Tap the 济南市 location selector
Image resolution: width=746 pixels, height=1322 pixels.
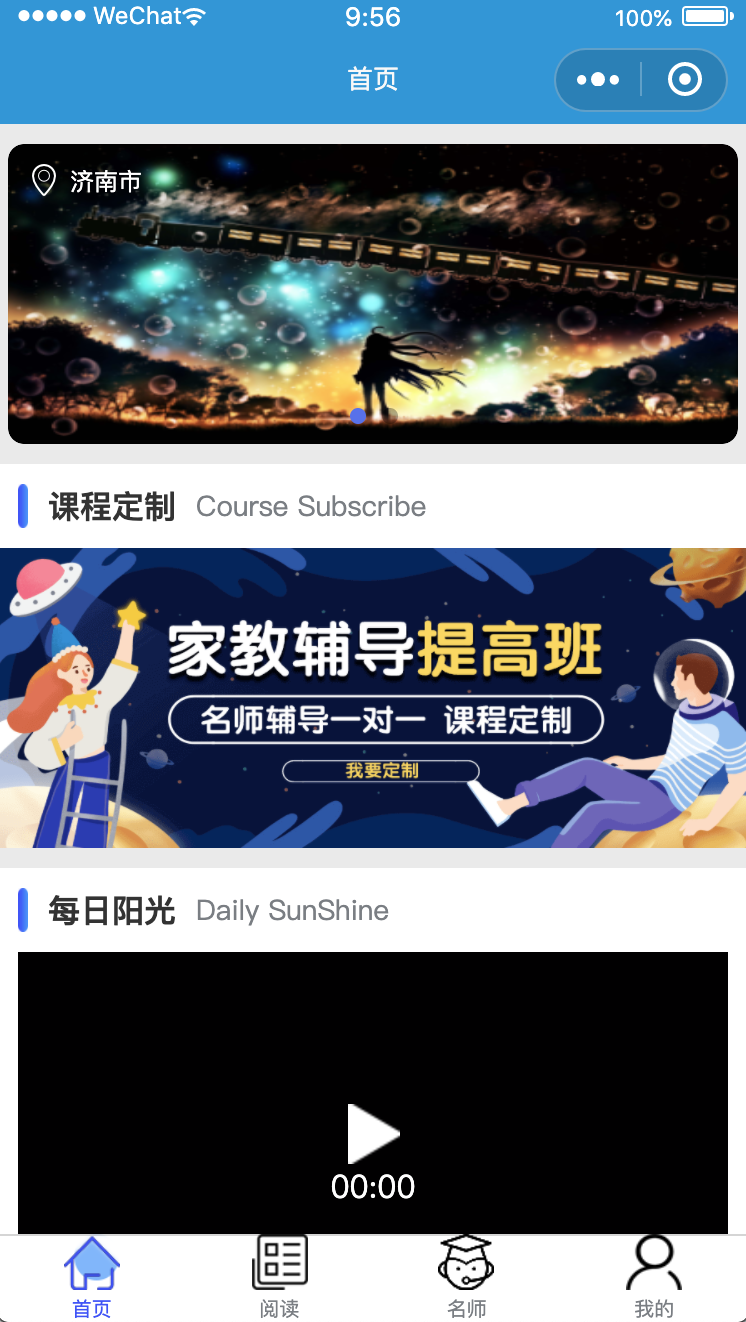(x=87, y=181)
